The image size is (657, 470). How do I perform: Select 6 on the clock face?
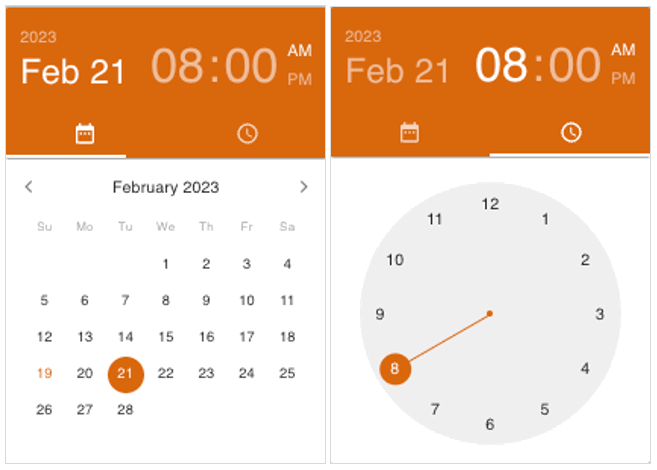click(490, 424)
